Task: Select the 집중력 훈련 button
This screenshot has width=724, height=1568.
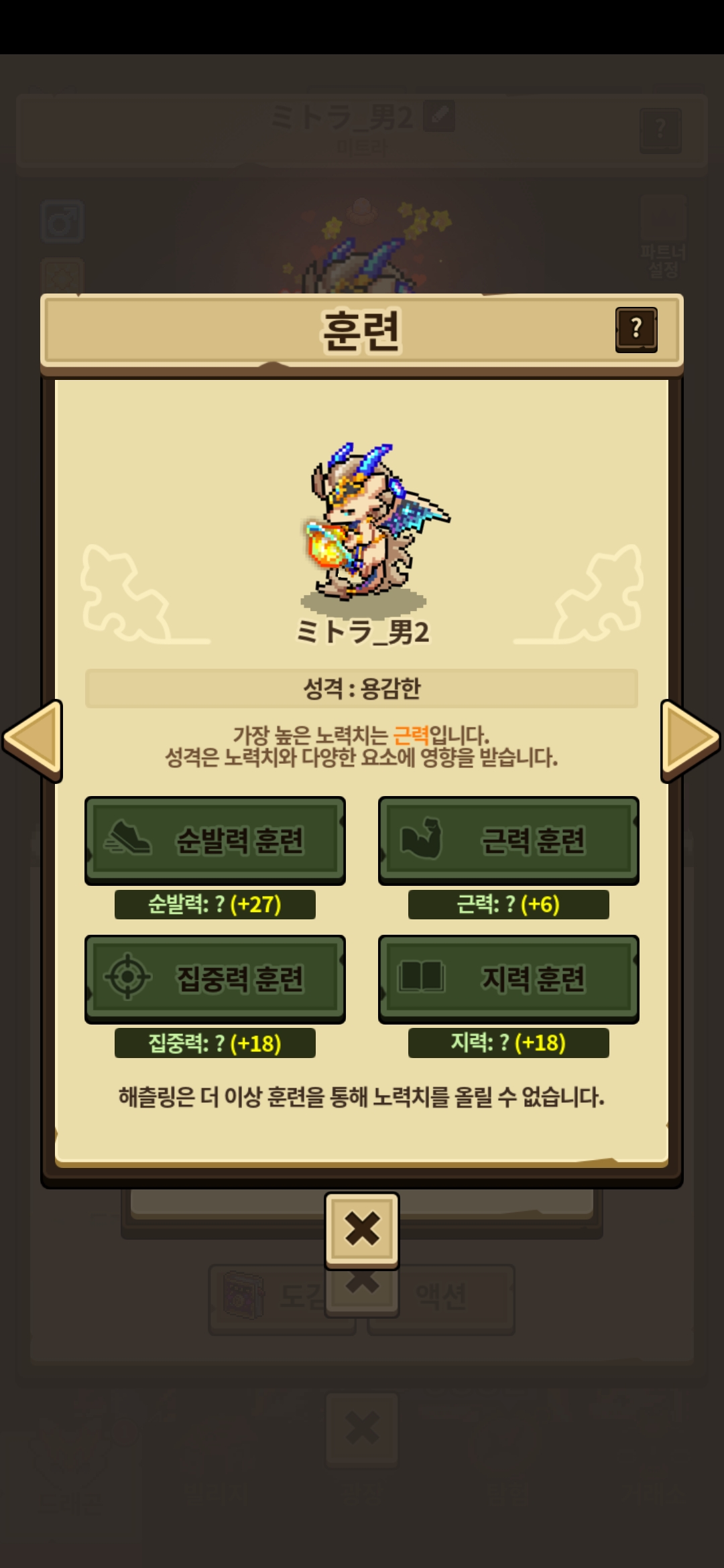Action: click(215, 978)
